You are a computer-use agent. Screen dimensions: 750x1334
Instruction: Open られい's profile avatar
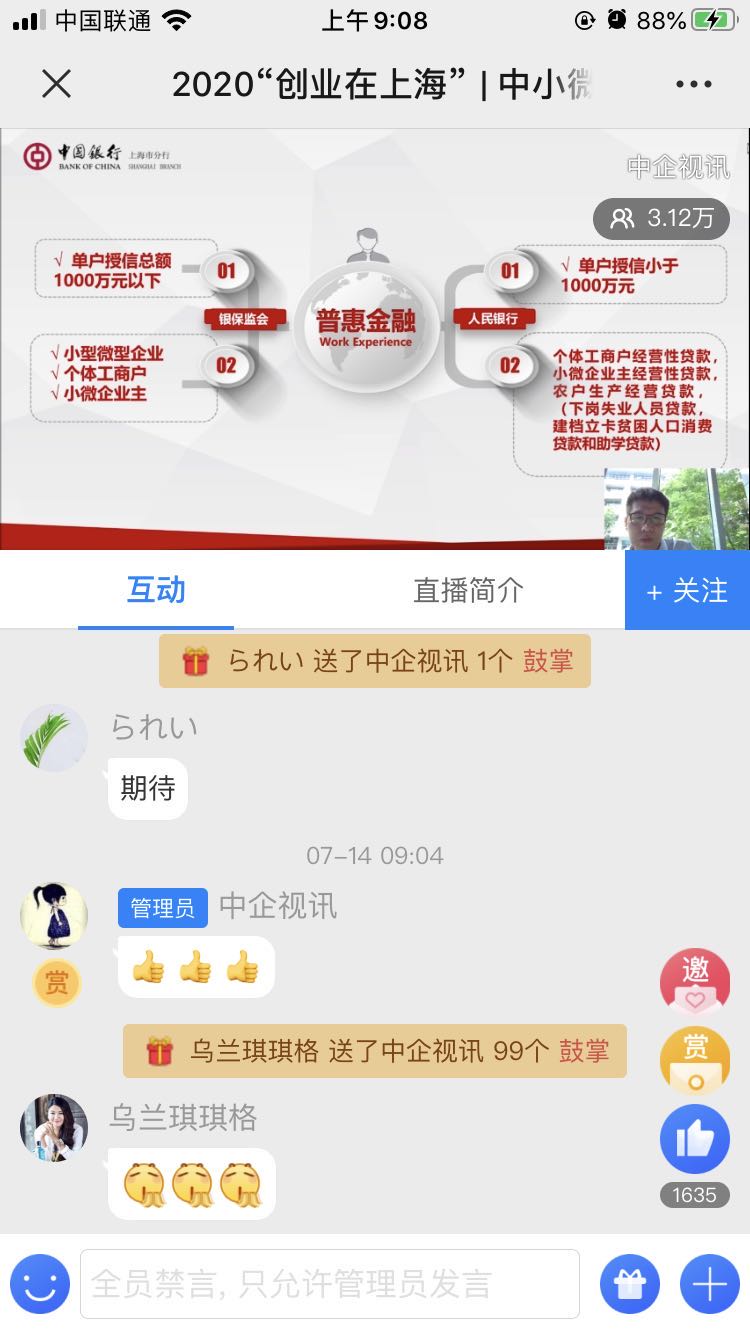(54, 738)
